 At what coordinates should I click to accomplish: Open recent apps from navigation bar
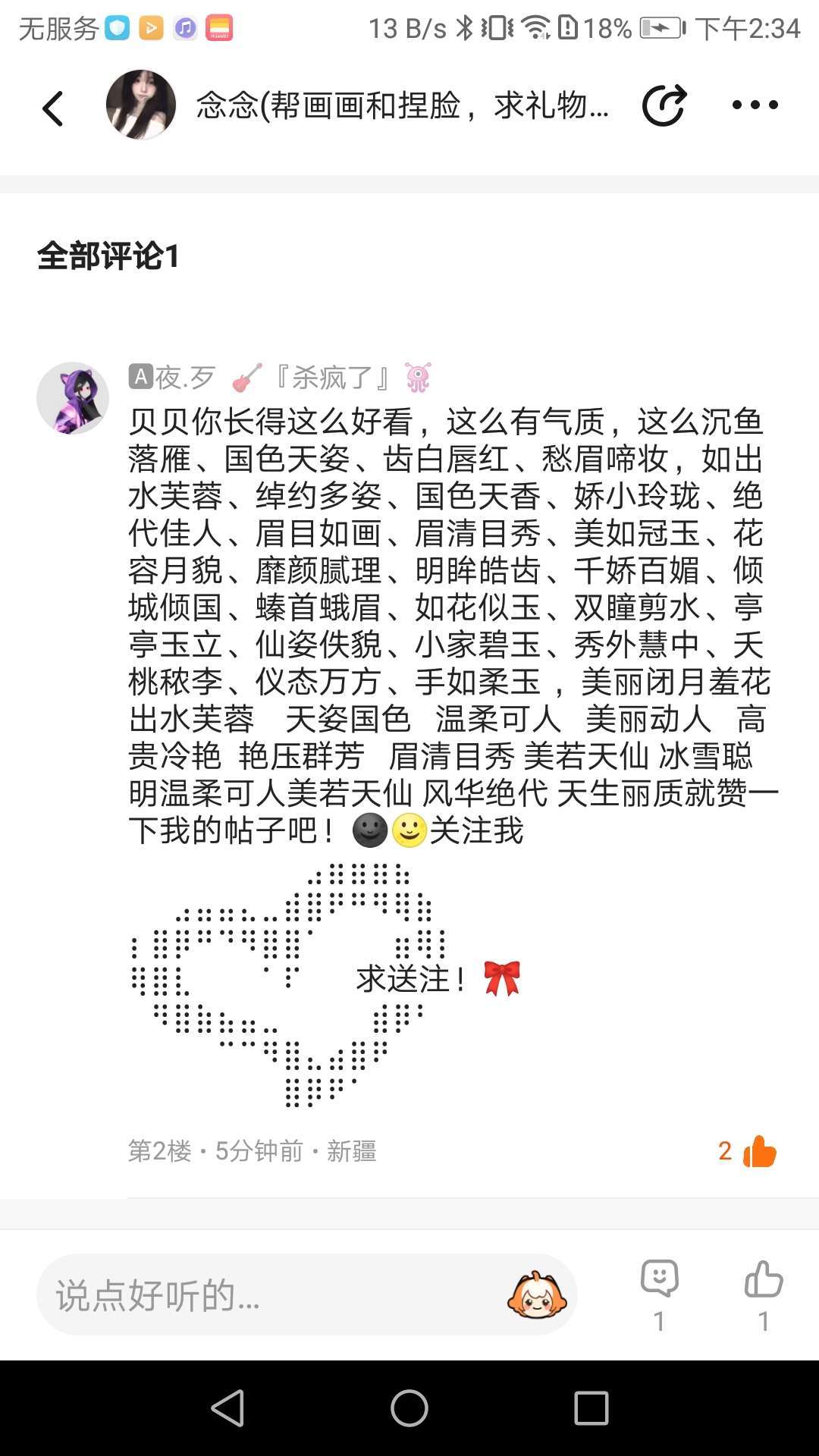(591, 1408)
